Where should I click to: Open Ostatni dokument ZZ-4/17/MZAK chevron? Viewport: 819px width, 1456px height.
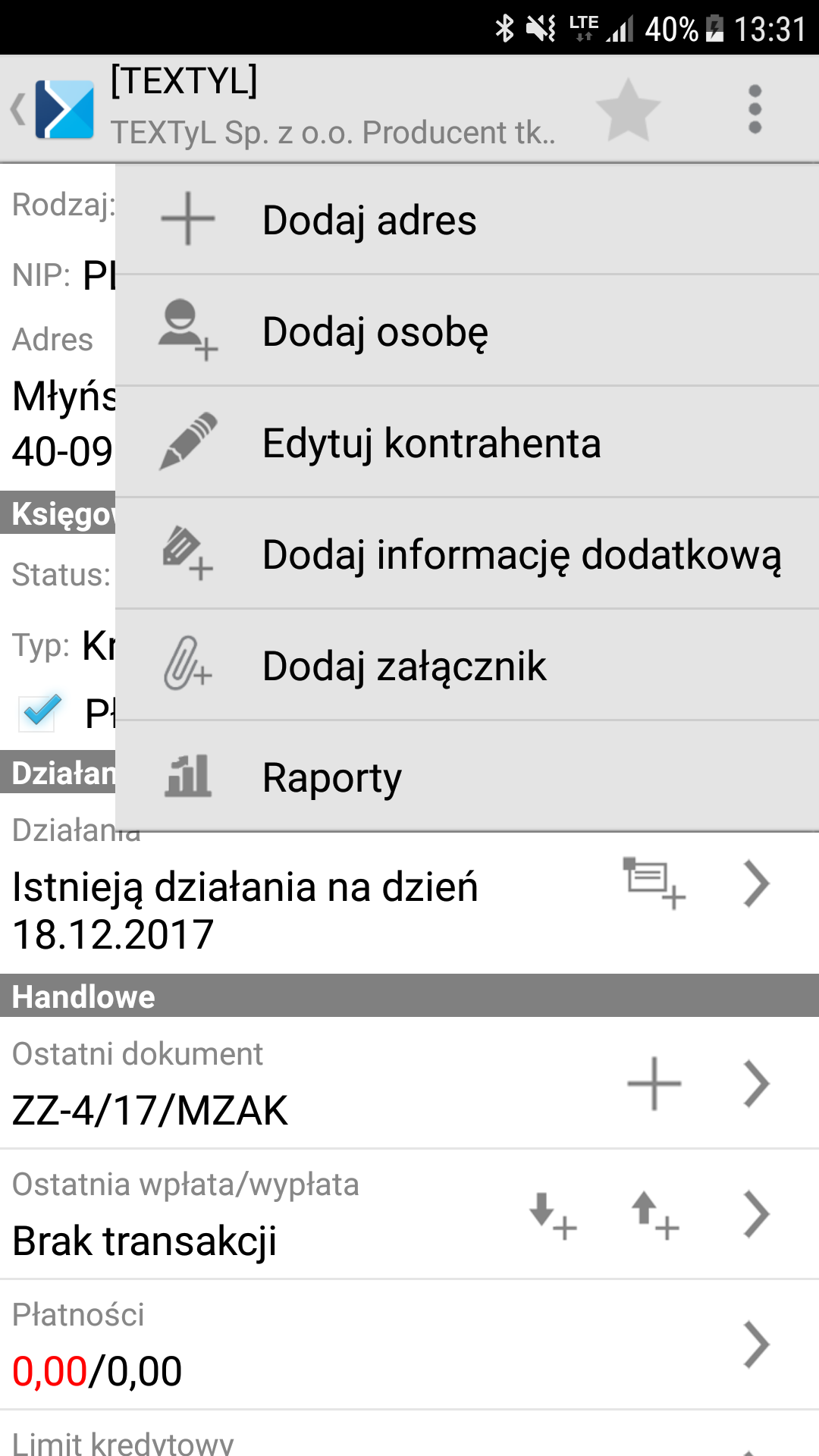click(x=756, y=1084)
